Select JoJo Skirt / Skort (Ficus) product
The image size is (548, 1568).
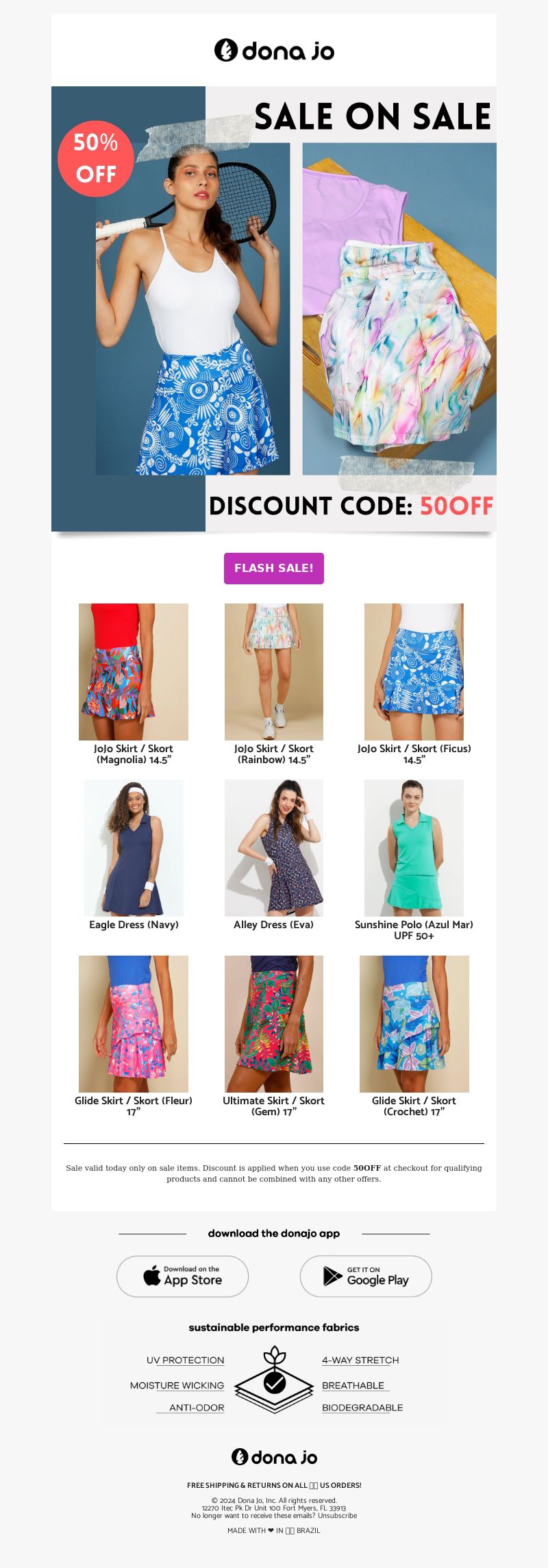pyautogui.click(x=414, y=671)
